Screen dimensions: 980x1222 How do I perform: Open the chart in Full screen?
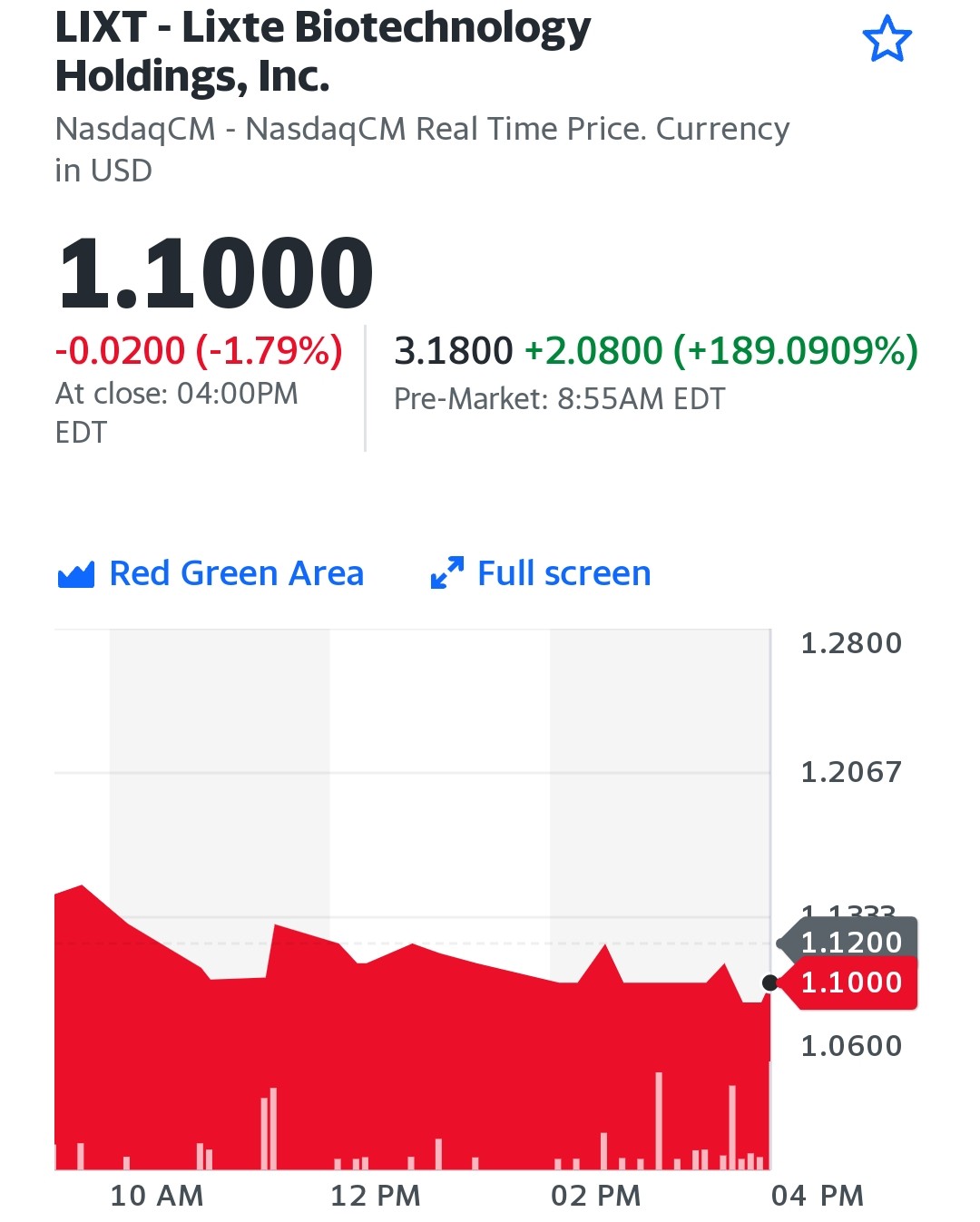(541, 573)
